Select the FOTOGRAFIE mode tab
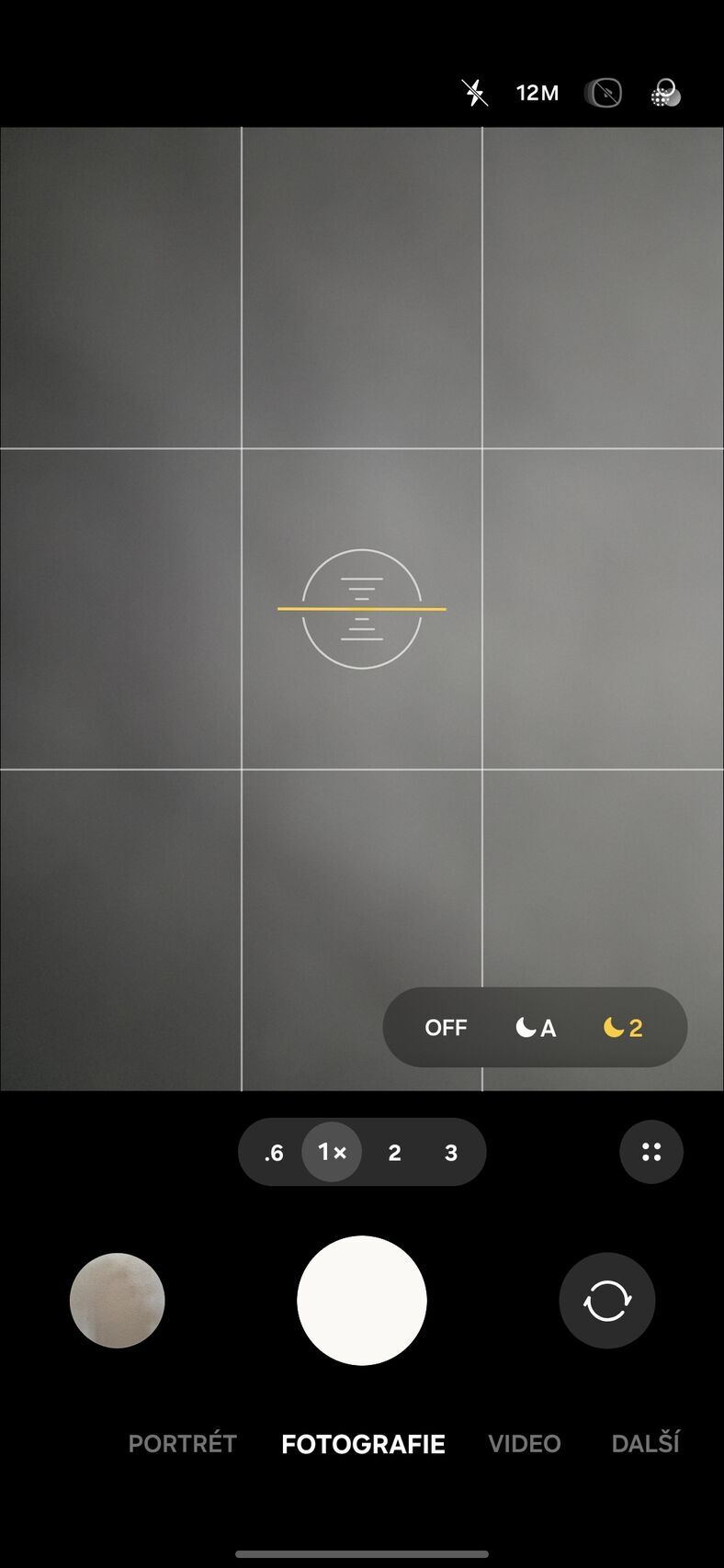The height and width of the screenshot is (1568, 724). coord(363,1444)
